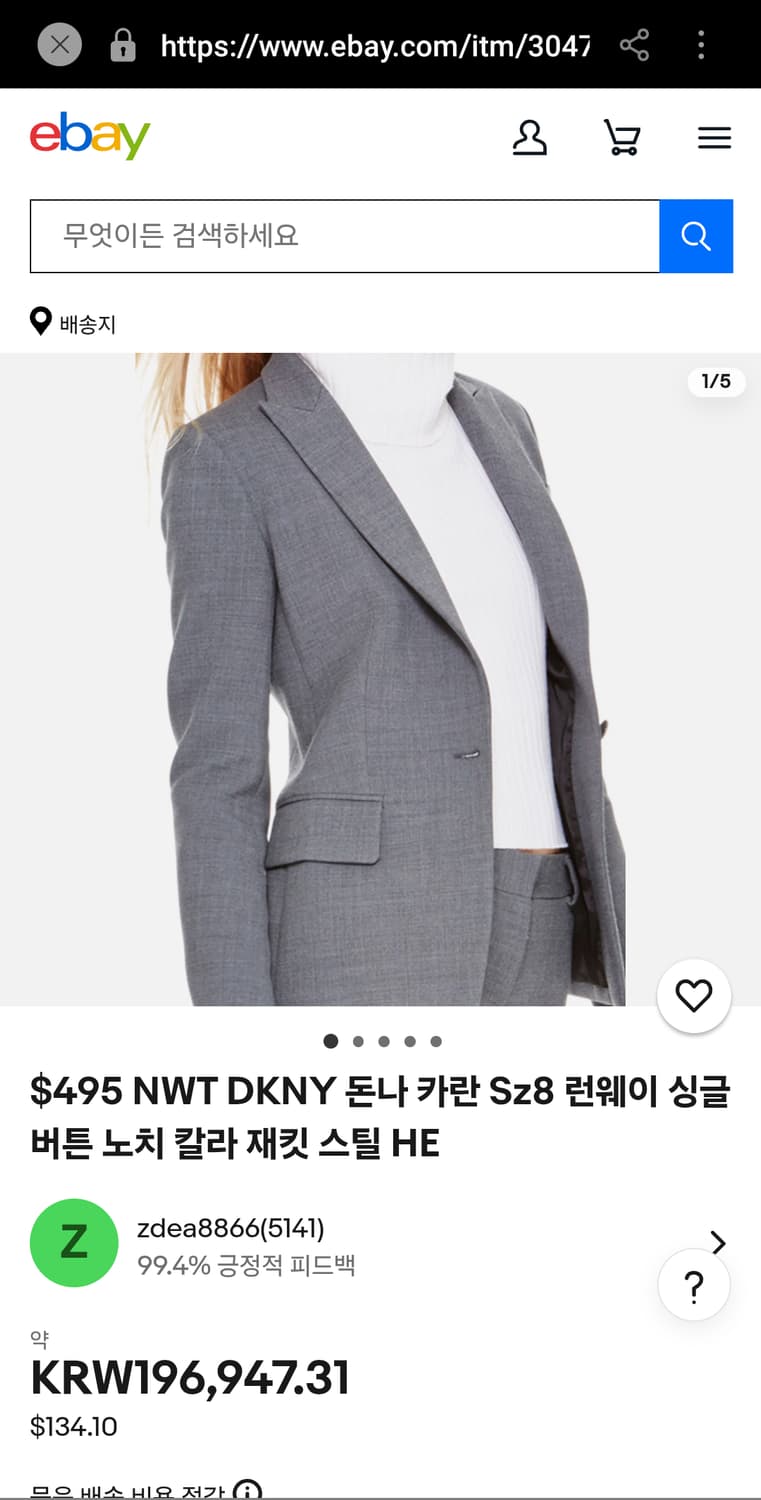Tap the magnifier to run a search
761x1500 pixels.
(x=696, y=236)
